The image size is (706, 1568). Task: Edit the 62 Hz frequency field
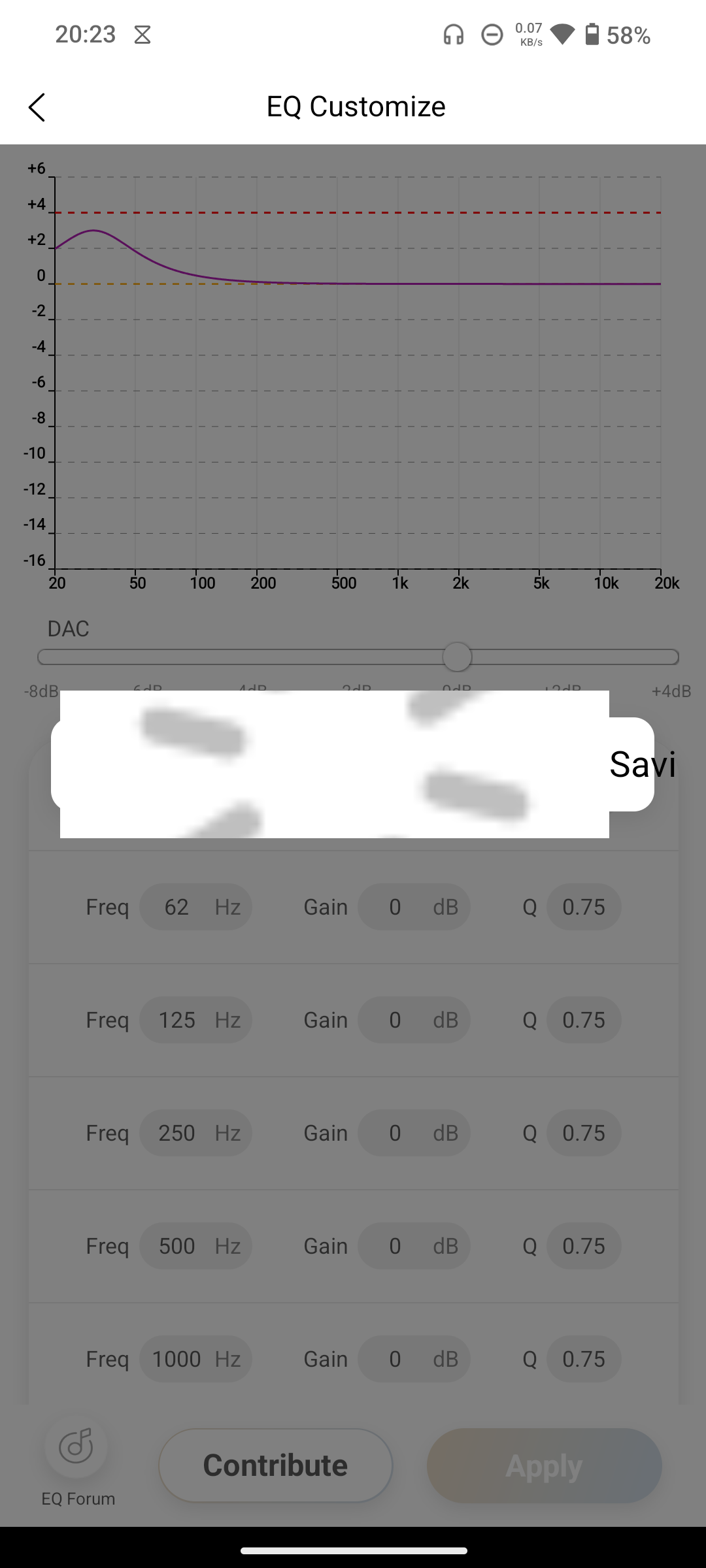pos(195,907)
